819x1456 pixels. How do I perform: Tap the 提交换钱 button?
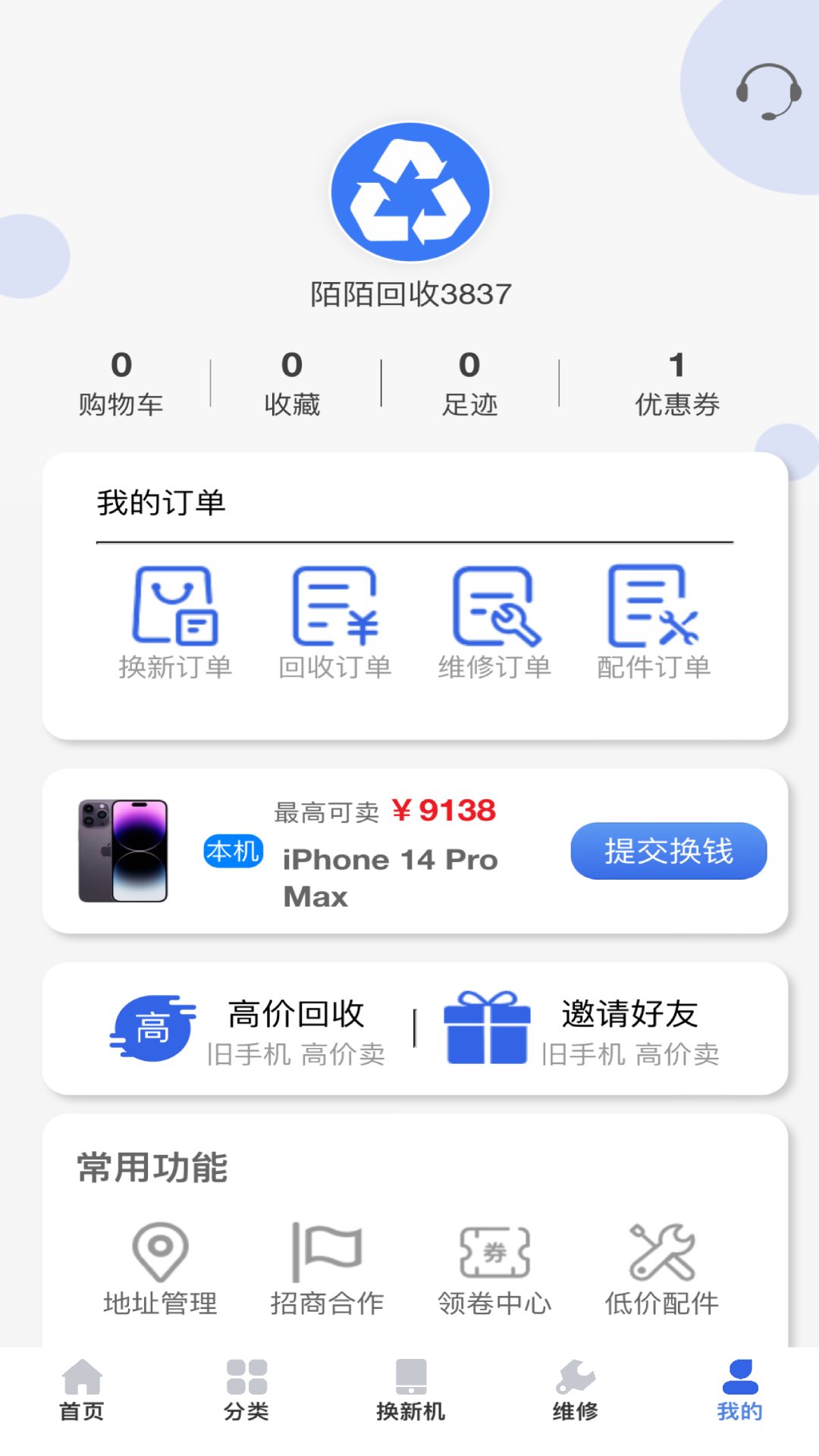tap(669, 851)
